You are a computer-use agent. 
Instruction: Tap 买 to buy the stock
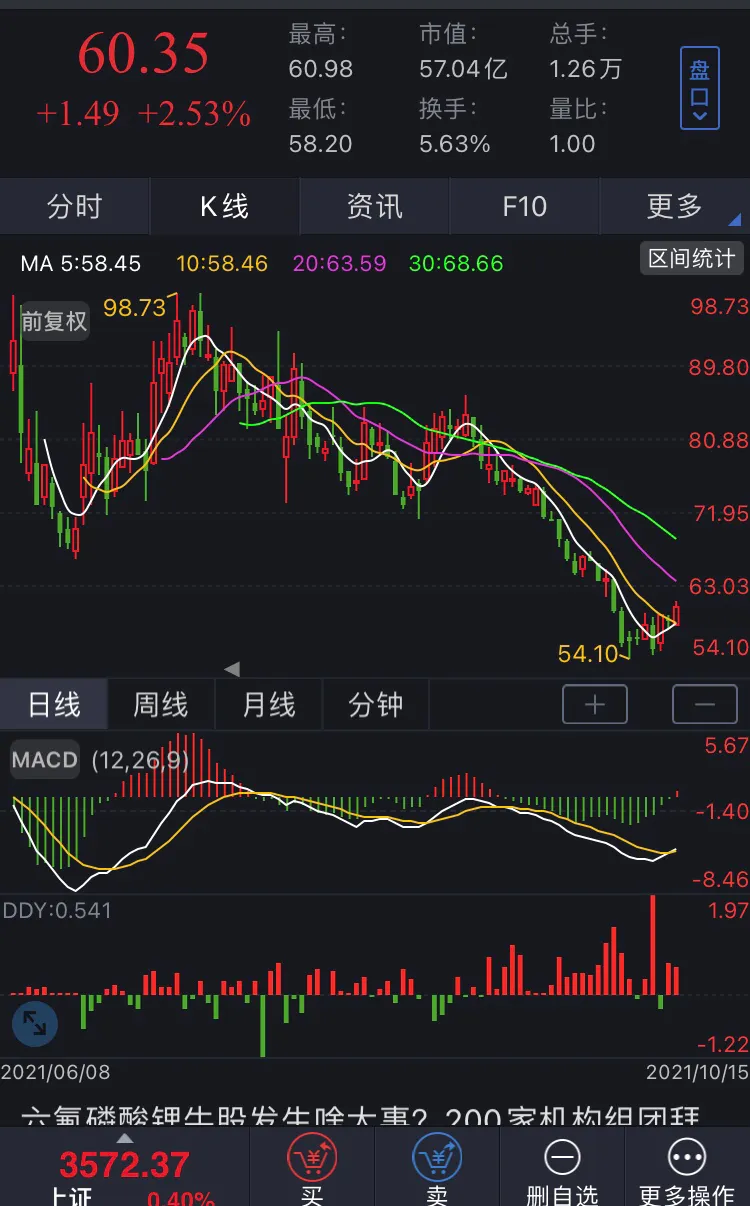[x=312, y=1168]
